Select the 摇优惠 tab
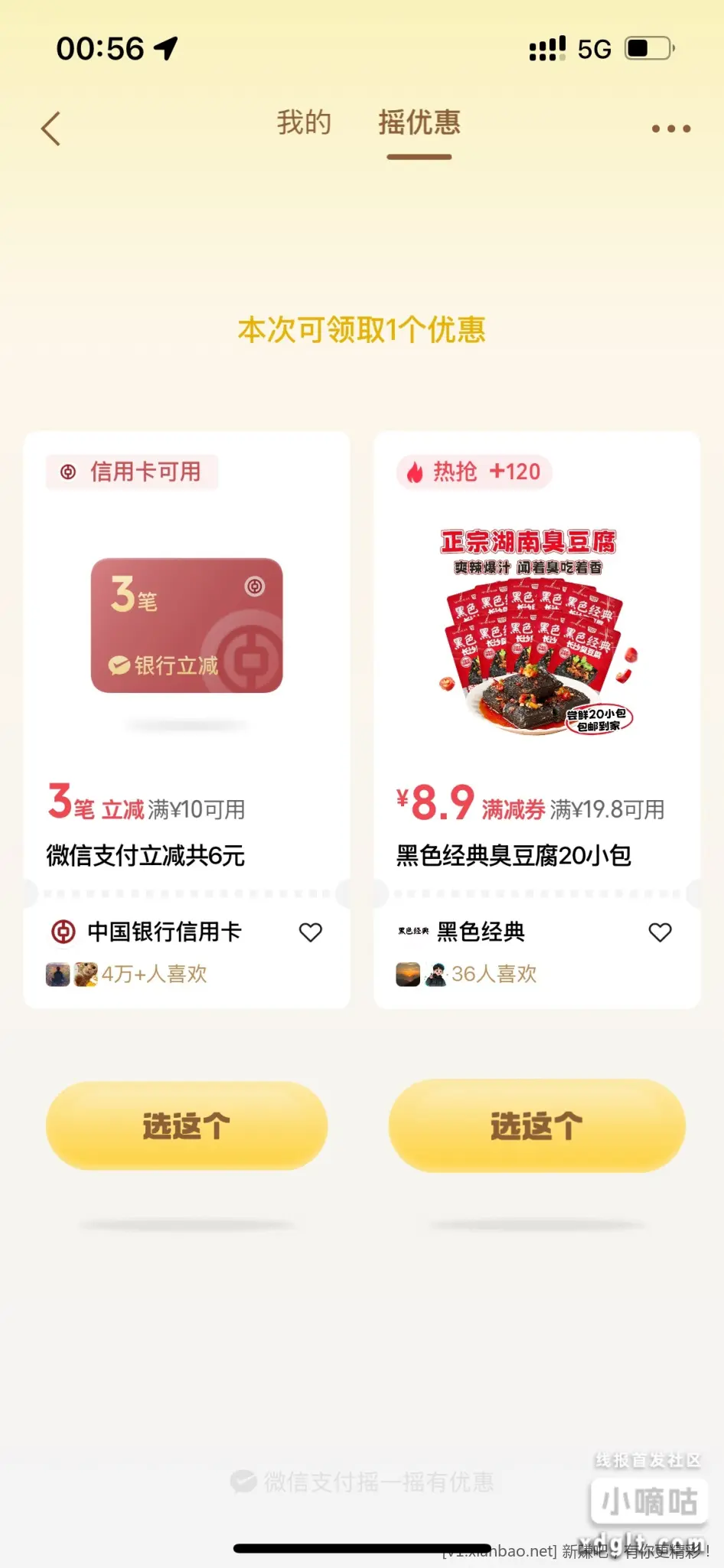724x1568 pixels. click(x=419, y=122)
